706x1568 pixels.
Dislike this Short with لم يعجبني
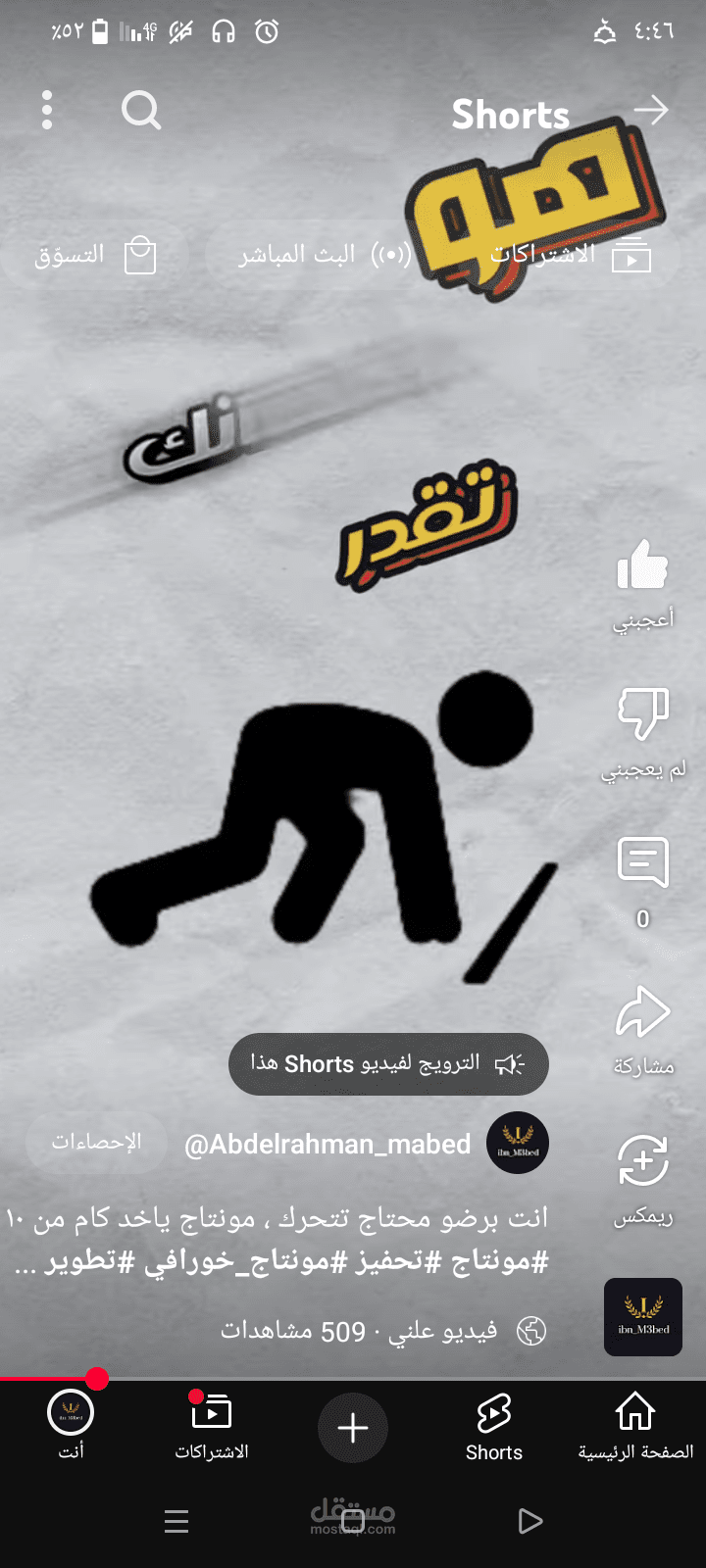[x=643, y=733]
